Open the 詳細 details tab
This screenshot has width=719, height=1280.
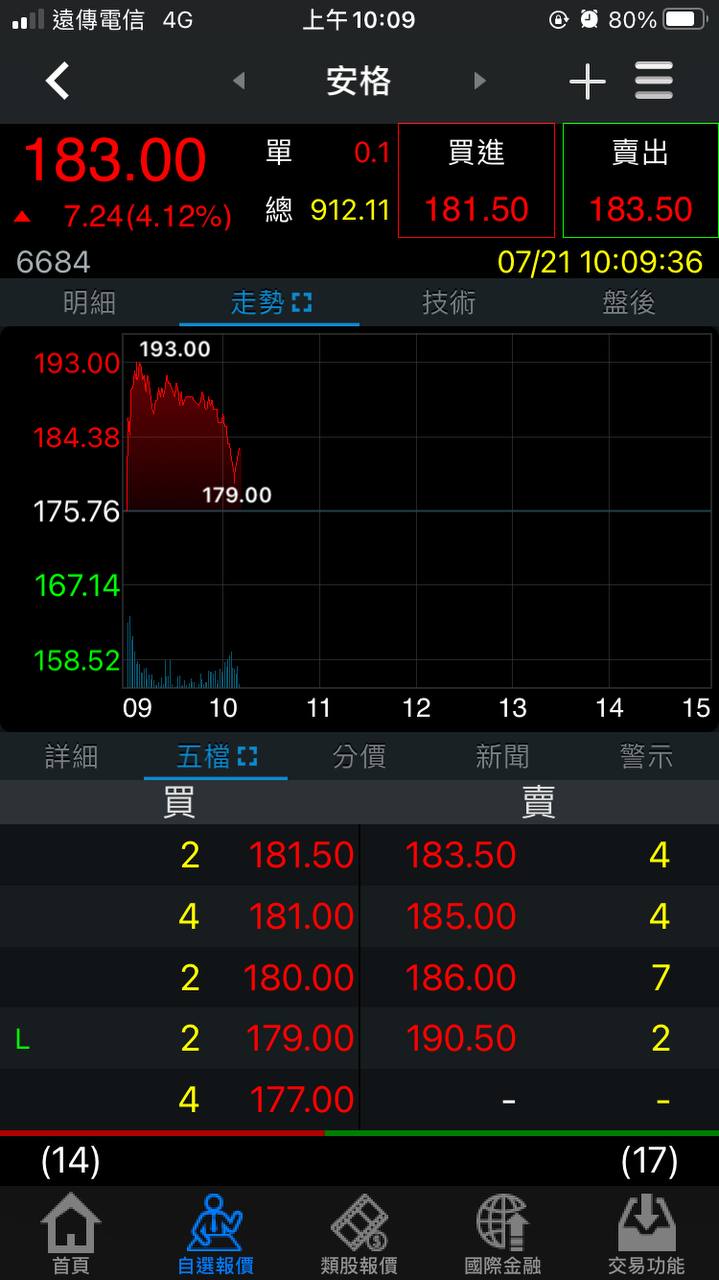pyautogui.click(x=71, y=757)
